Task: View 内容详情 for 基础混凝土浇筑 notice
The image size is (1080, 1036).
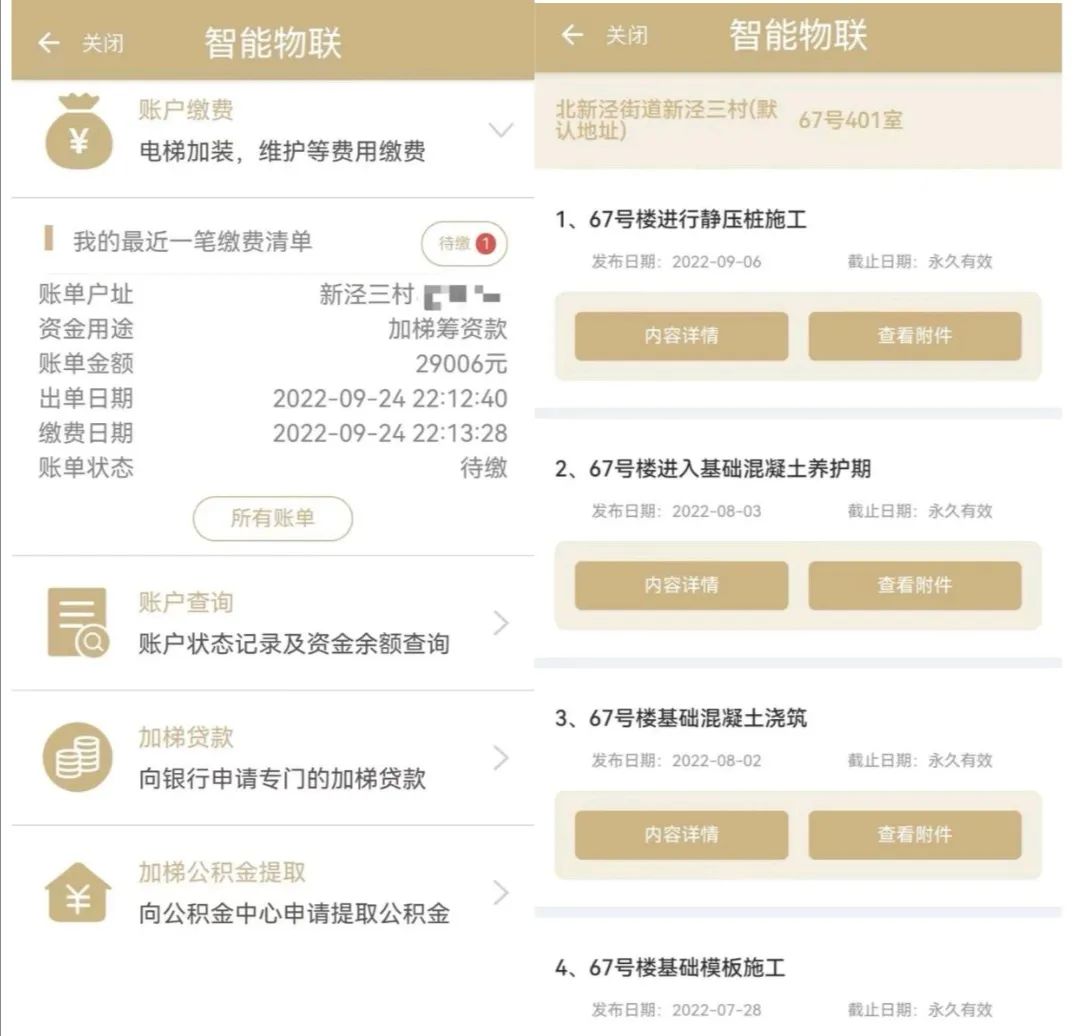Action: pos(681,834)
